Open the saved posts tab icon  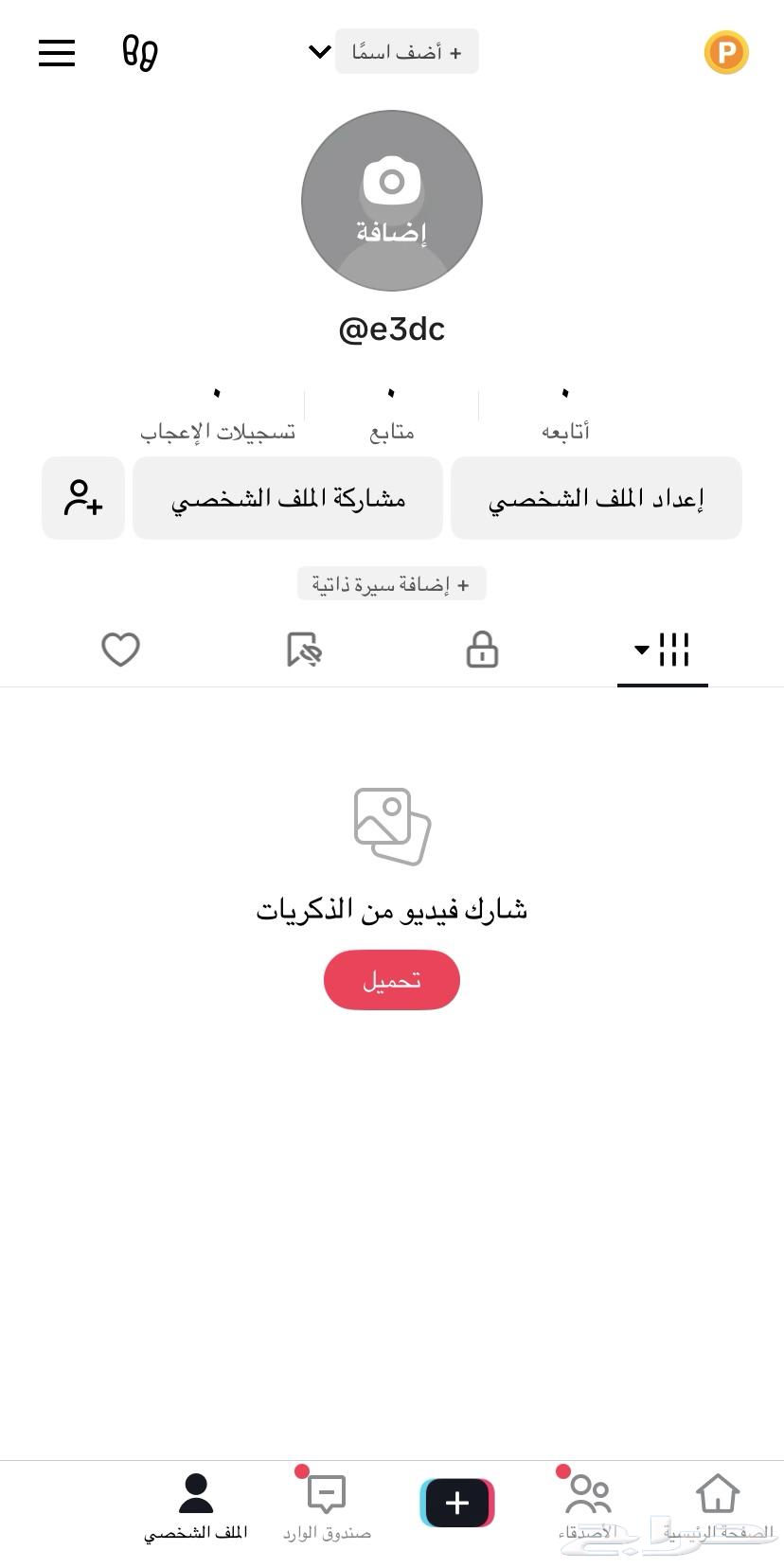[305, 650]
